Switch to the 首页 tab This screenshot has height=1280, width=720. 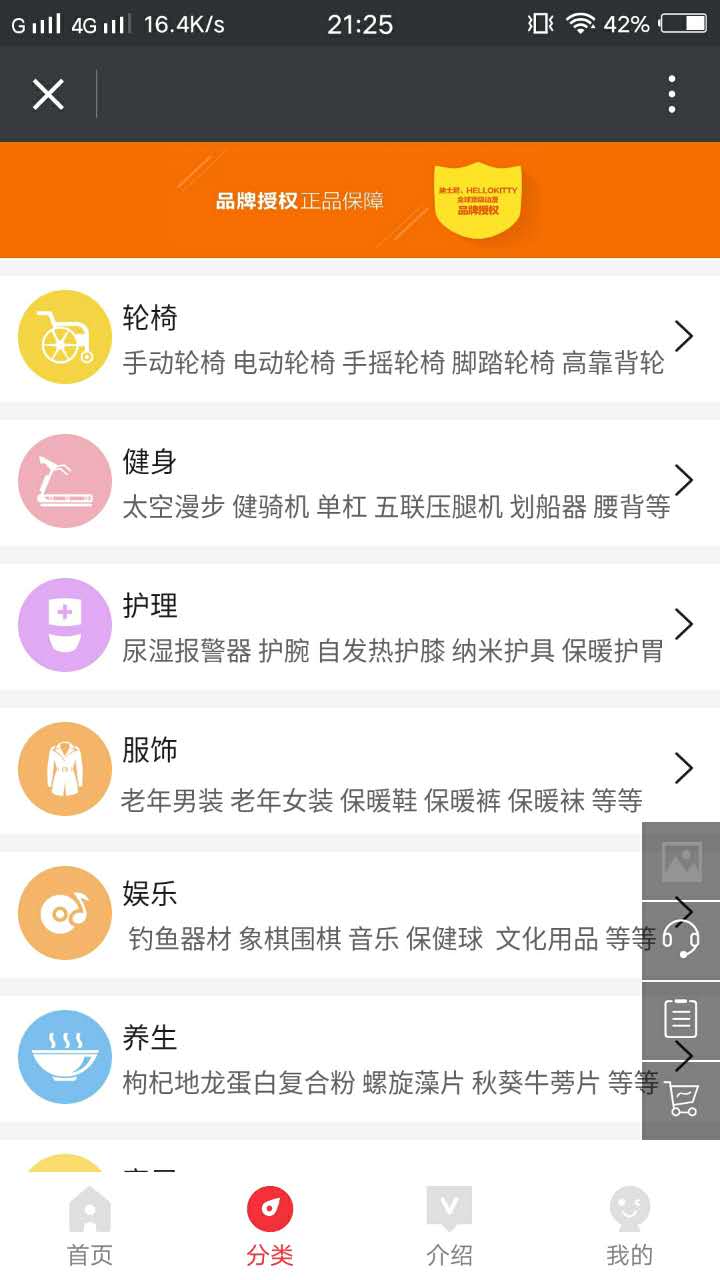click(x=90, y=1226)
